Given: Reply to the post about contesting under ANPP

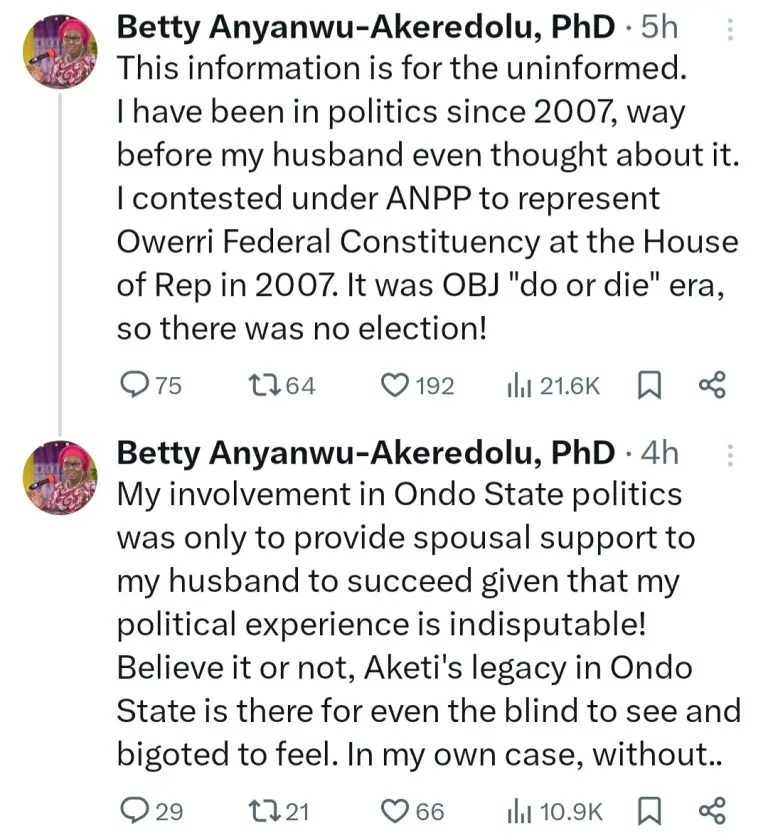Looking at the screenshot, I should click(133, 385).
